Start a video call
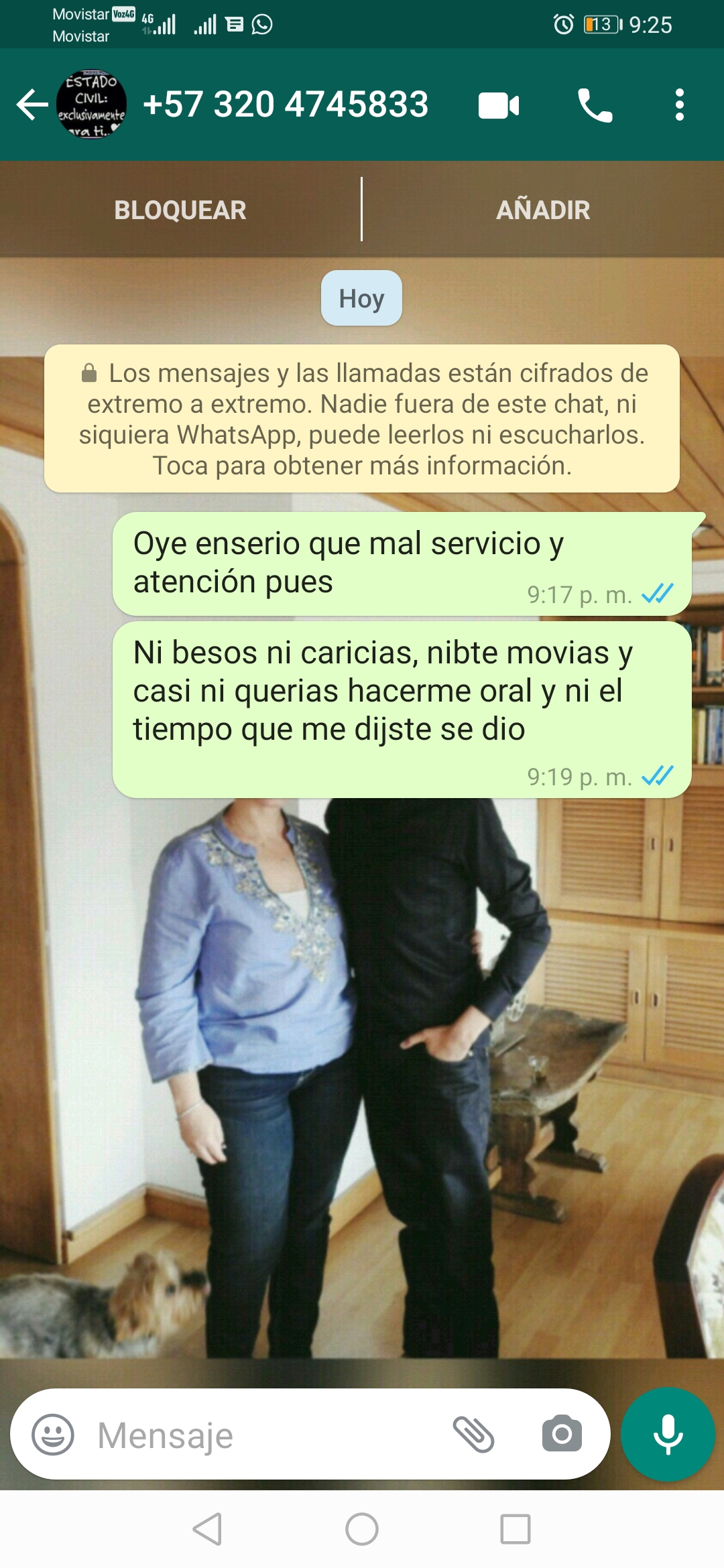The width and height of the screenshot is (724, 1568). click(x=499, y=105)
